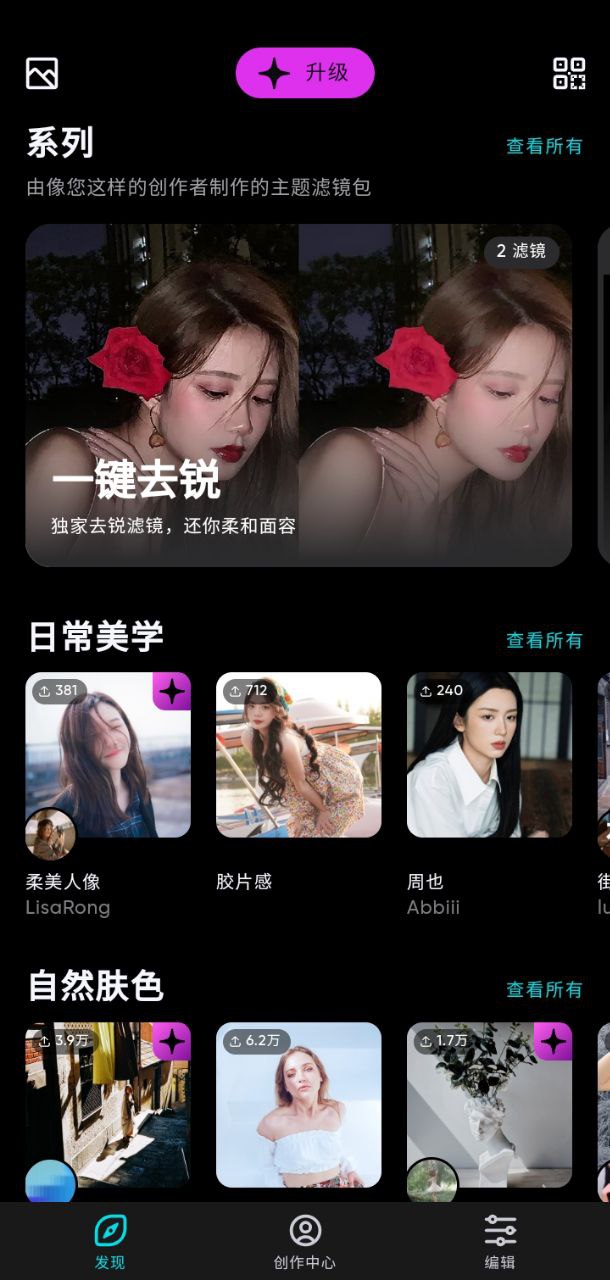Screen dimensions: 610x1280
Task: Open the 周也 filter by Abbiii
Action: point(489,755)
